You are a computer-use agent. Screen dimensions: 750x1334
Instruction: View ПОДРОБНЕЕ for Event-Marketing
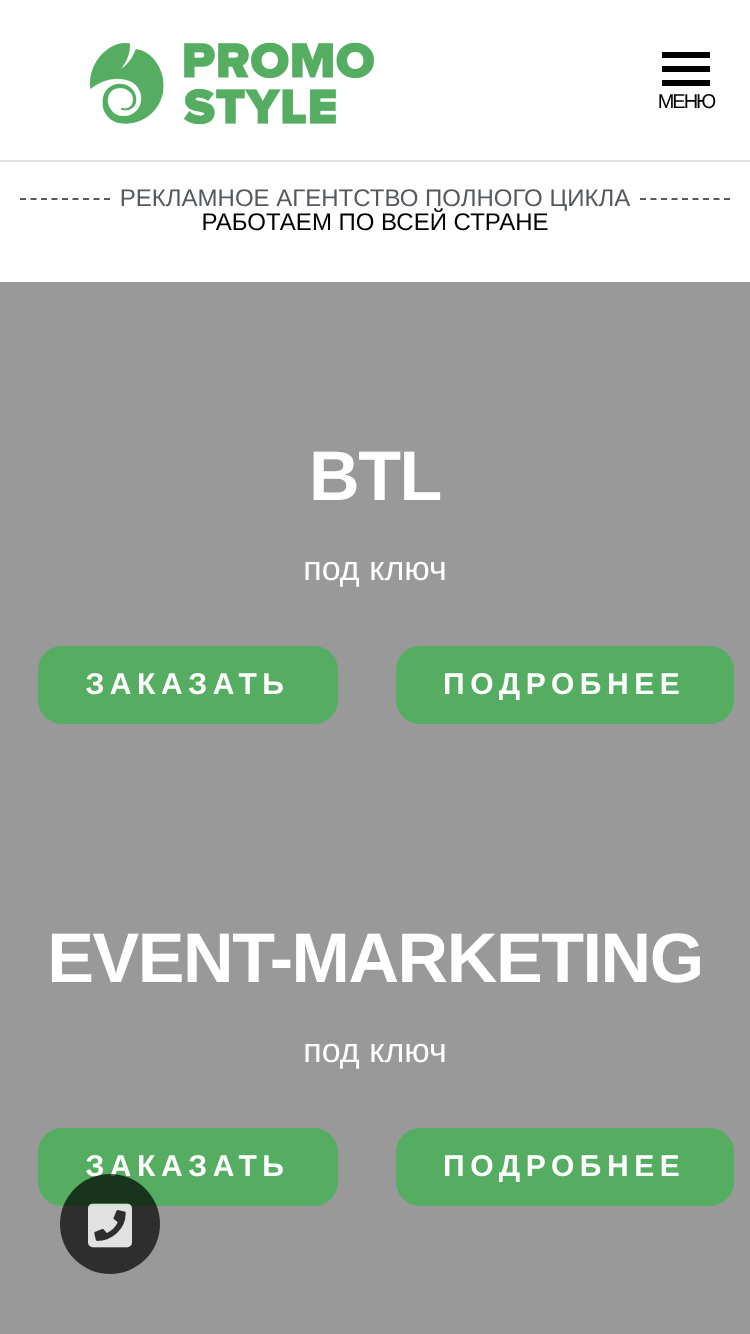pyautogui.click(x=564, y=1167)
